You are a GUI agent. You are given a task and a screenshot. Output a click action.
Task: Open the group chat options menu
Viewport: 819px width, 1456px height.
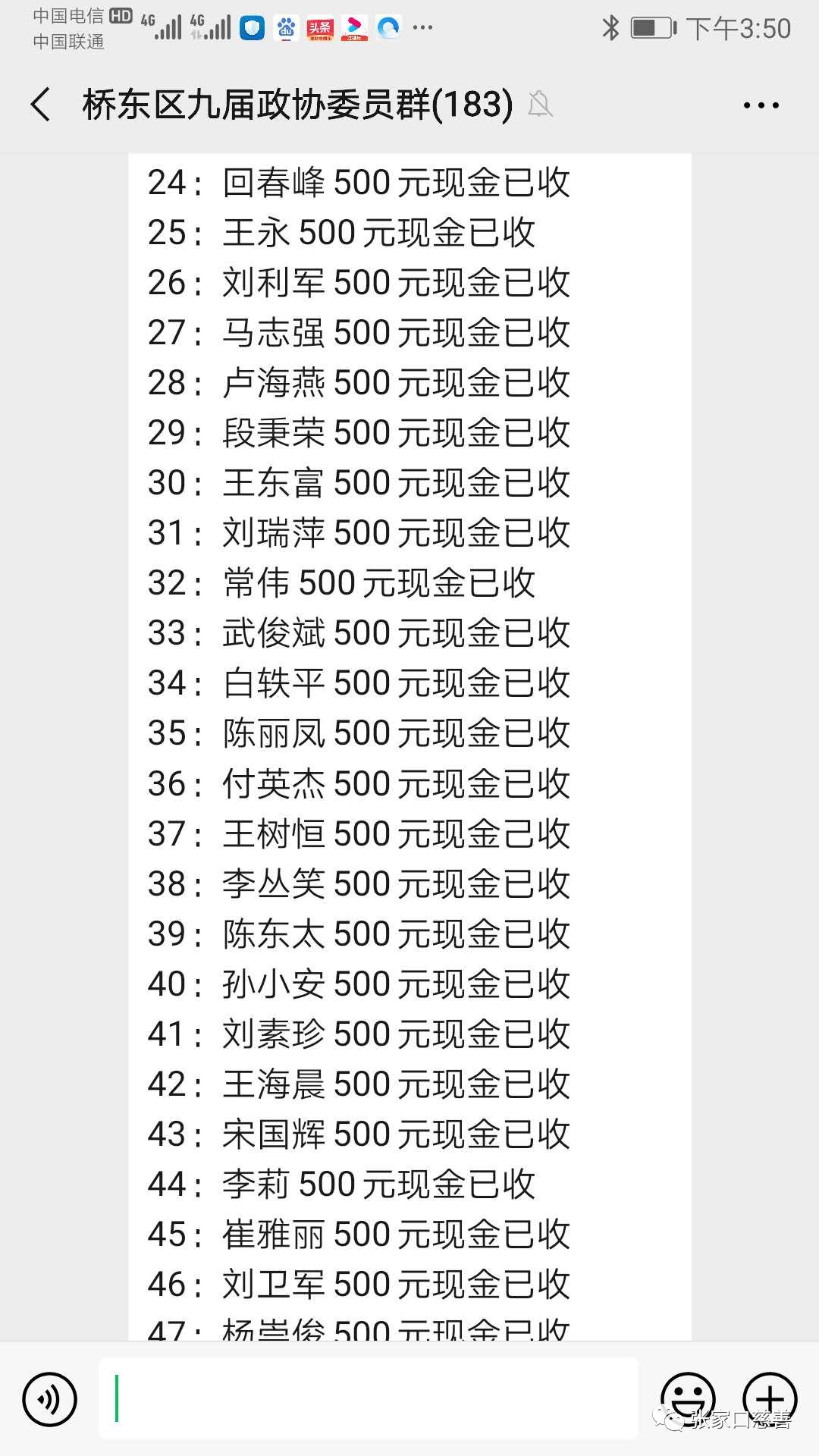(x=761, y=105)
